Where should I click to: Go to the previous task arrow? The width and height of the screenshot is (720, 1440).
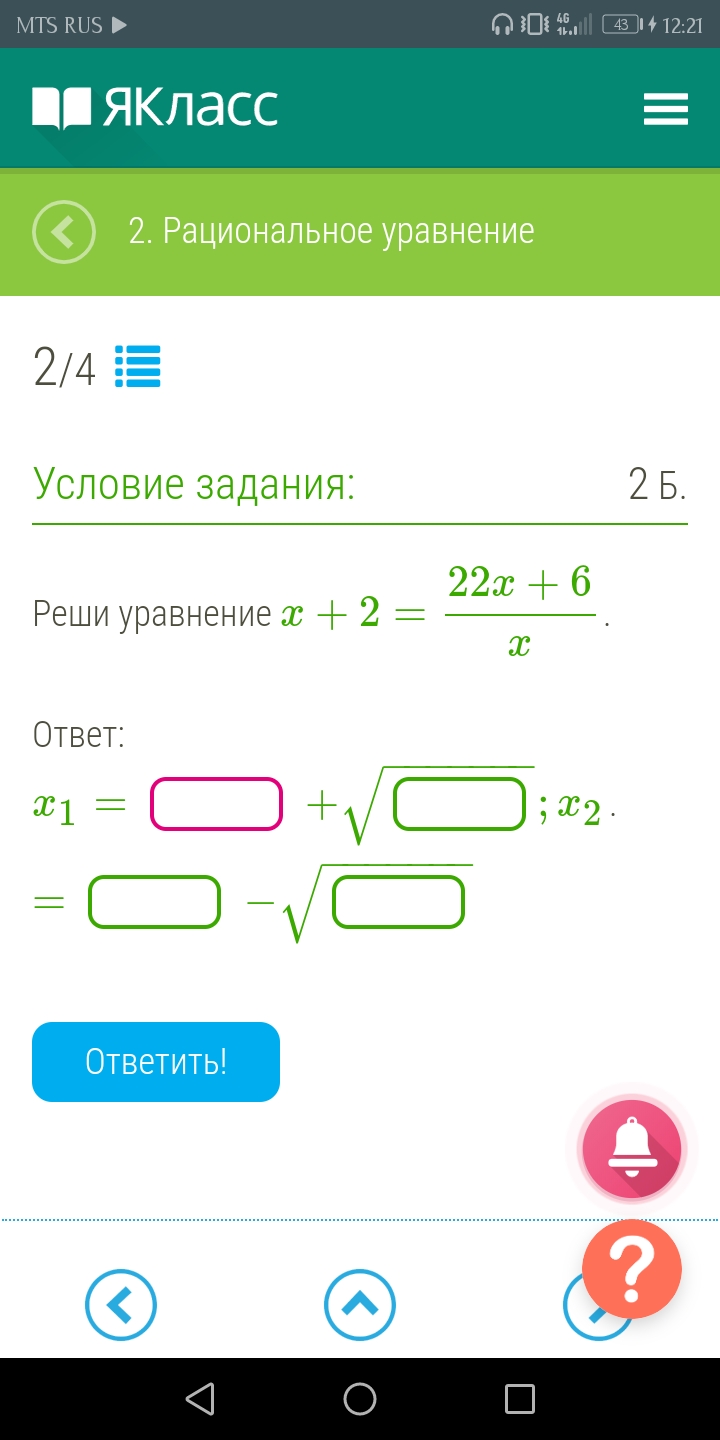click(121, 1304)
